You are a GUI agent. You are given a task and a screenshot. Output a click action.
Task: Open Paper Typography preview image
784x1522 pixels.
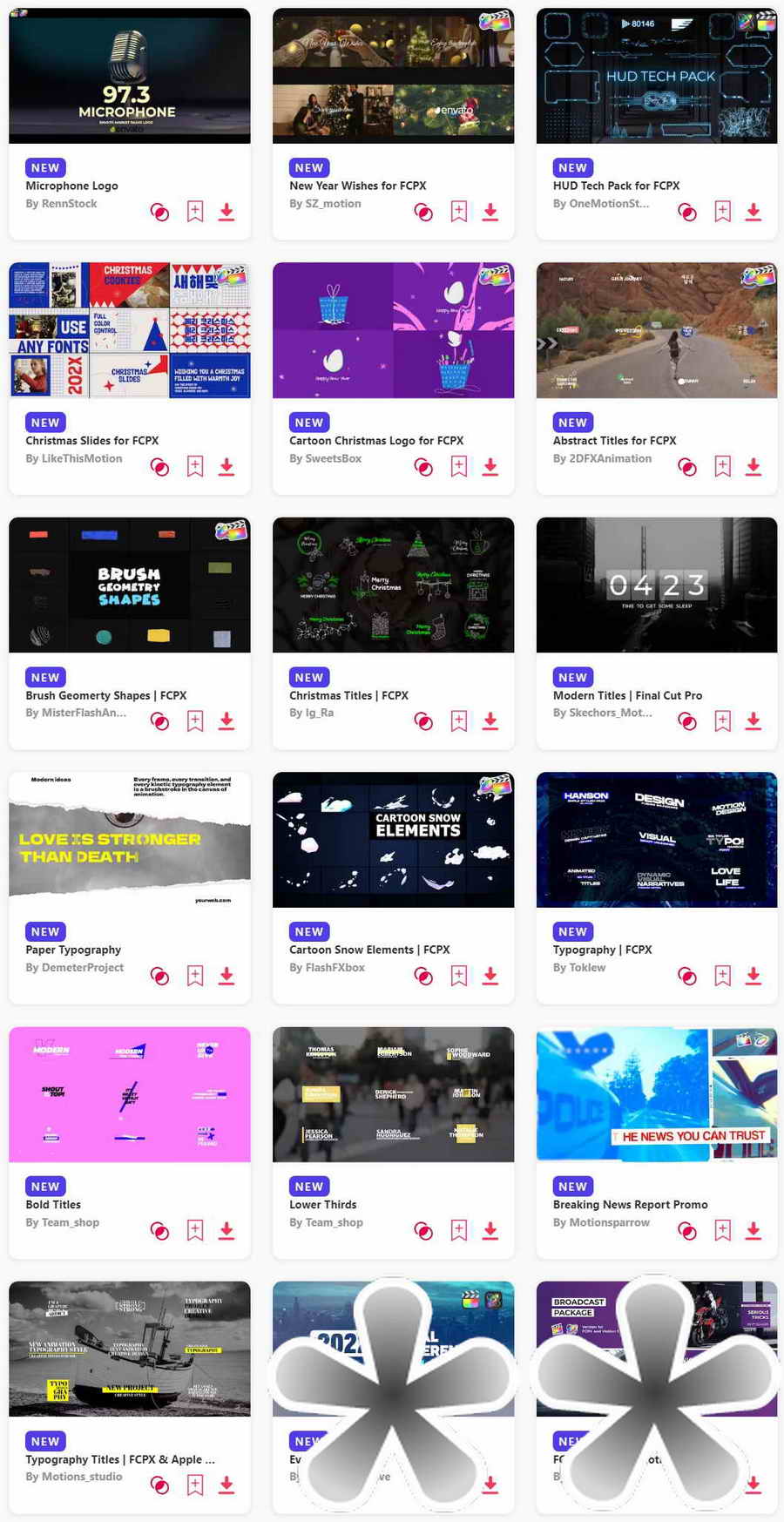click(129, 839)
